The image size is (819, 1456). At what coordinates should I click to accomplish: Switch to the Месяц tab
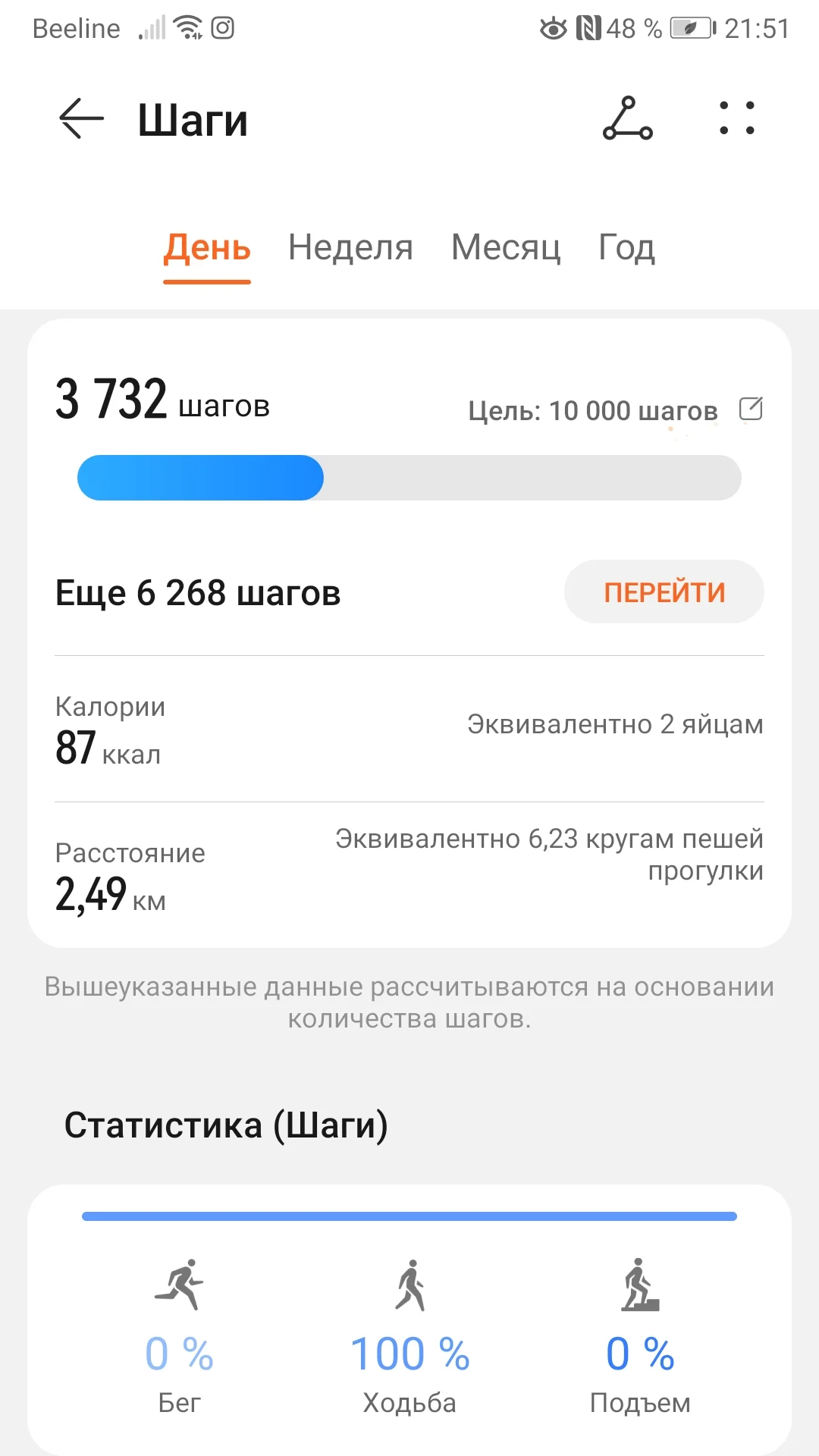(506, 248)
